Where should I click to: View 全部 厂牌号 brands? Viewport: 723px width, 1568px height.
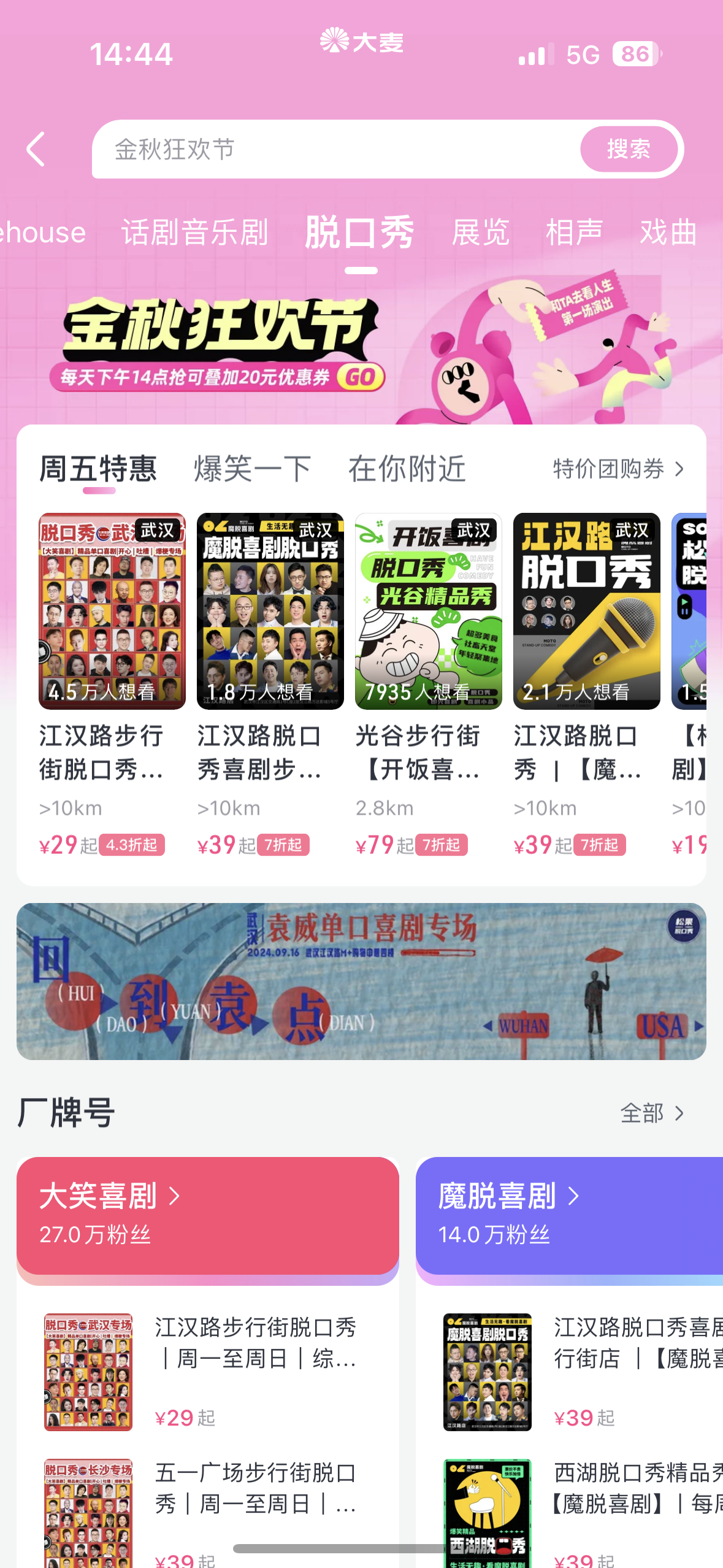tap(651, 1113)
